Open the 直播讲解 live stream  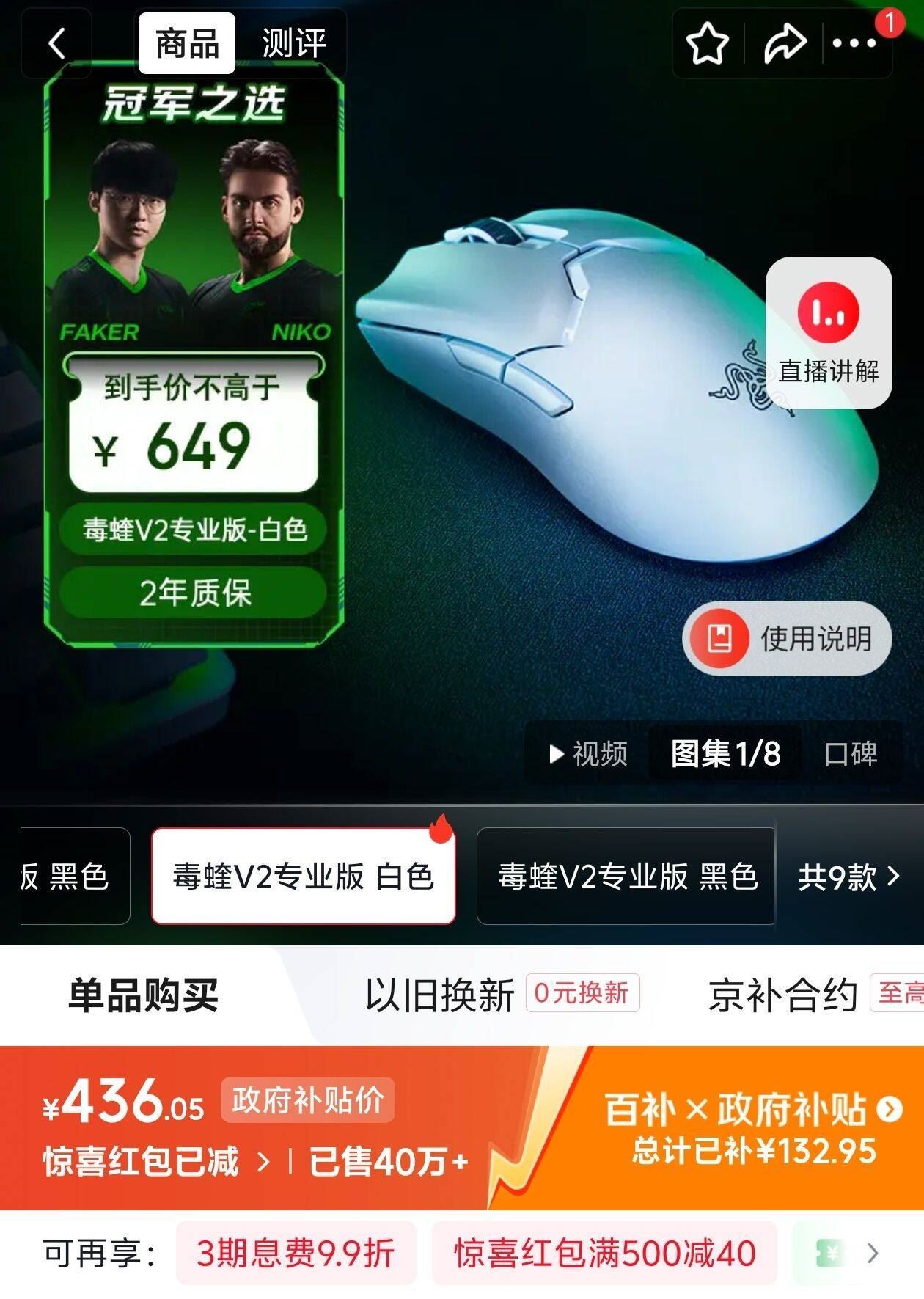(x=829, y=332)
